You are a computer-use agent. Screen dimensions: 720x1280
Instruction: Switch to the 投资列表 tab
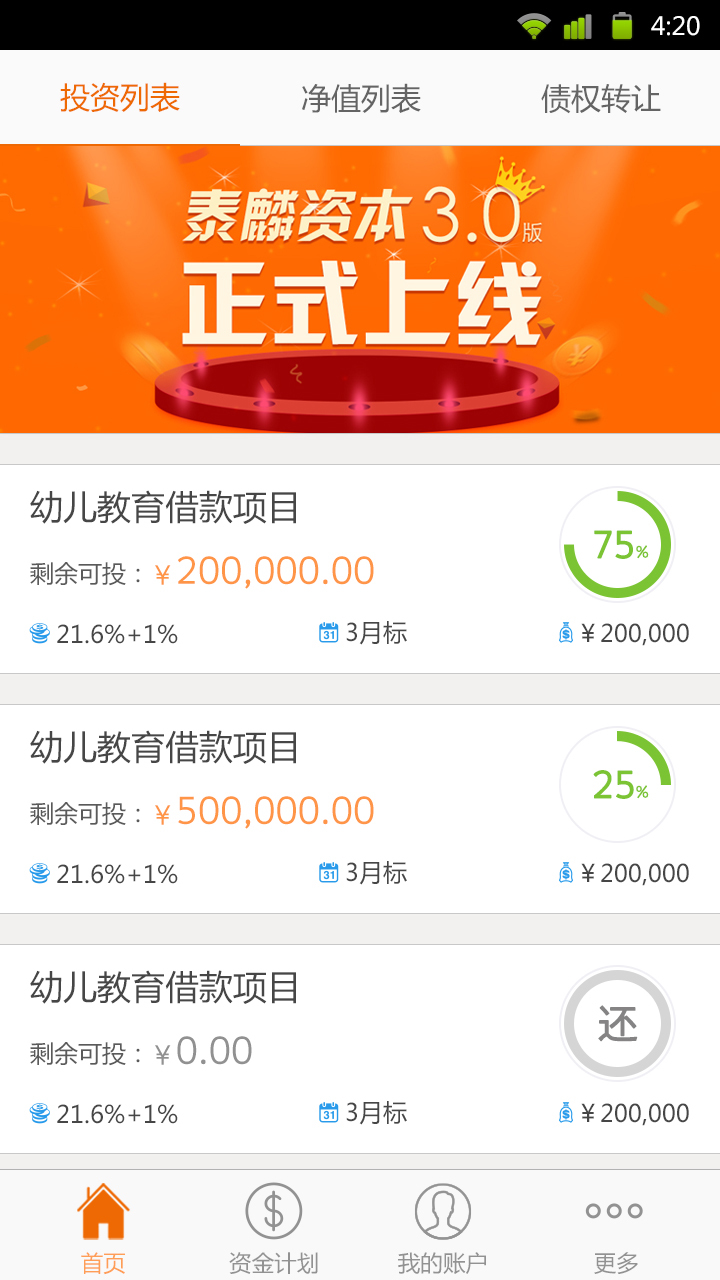pos(120,98)
